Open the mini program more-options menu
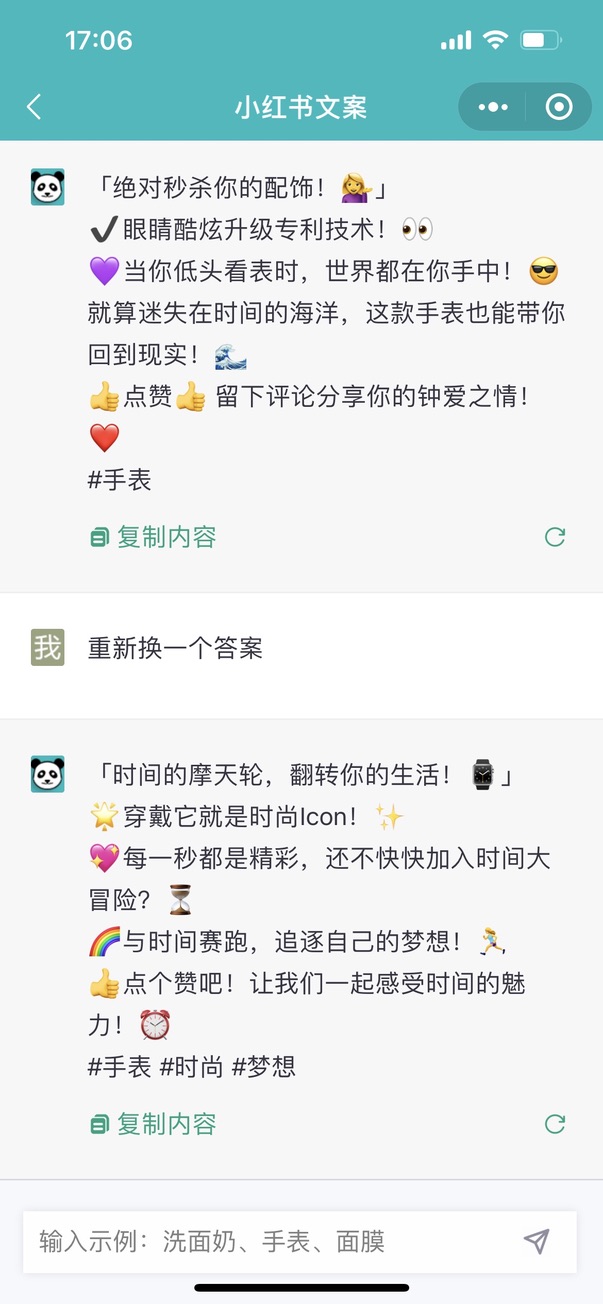The height and width of the screenshot is (1304, 603). [x=493, y=107]
